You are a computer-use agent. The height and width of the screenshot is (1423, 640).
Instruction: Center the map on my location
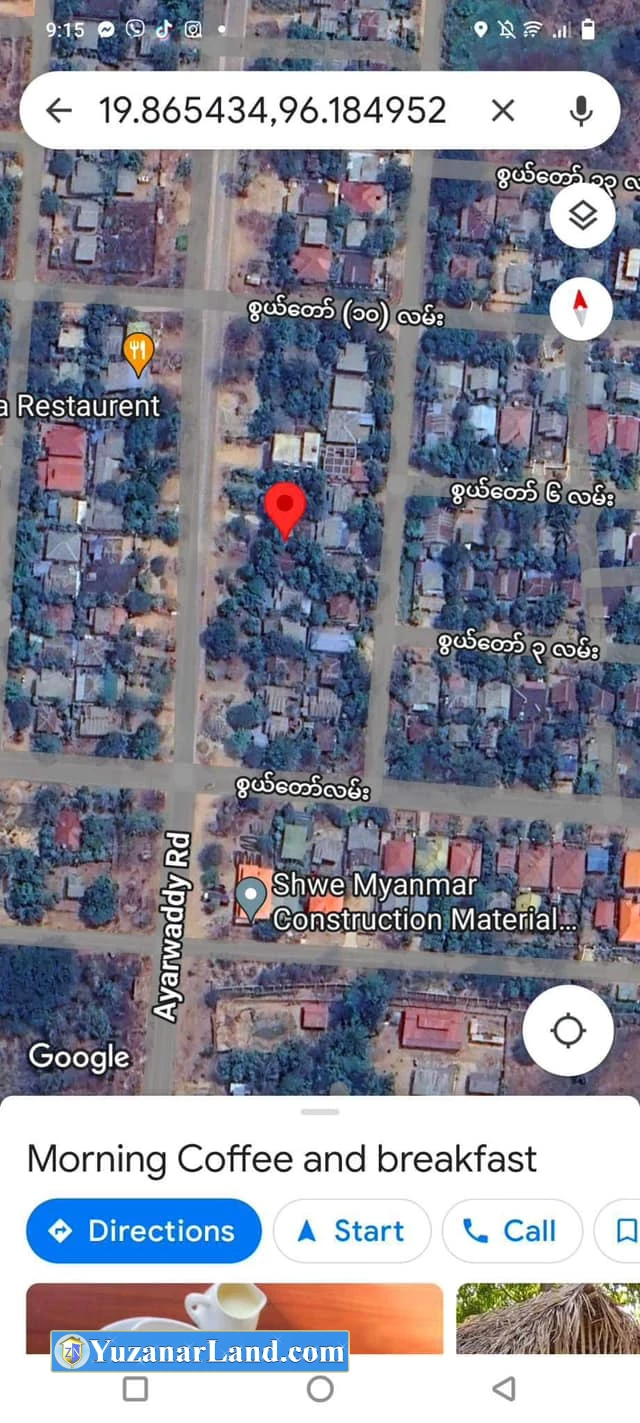(x=568, y=1031)
